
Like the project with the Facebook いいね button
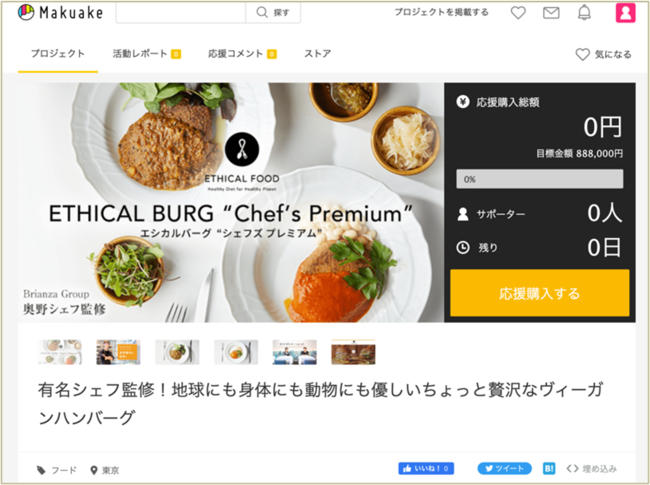tap(426, 468)
